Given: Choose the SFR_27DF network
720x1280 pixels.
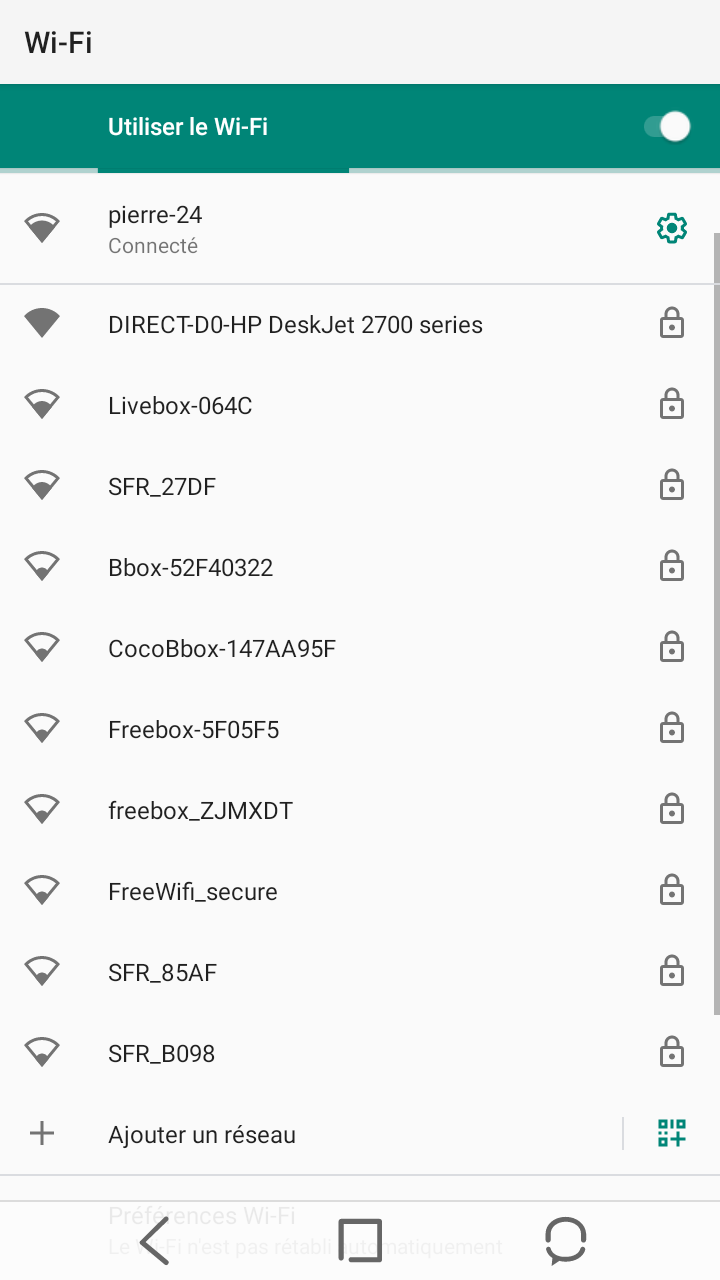Looking at the screenshot, I should 360,487.
